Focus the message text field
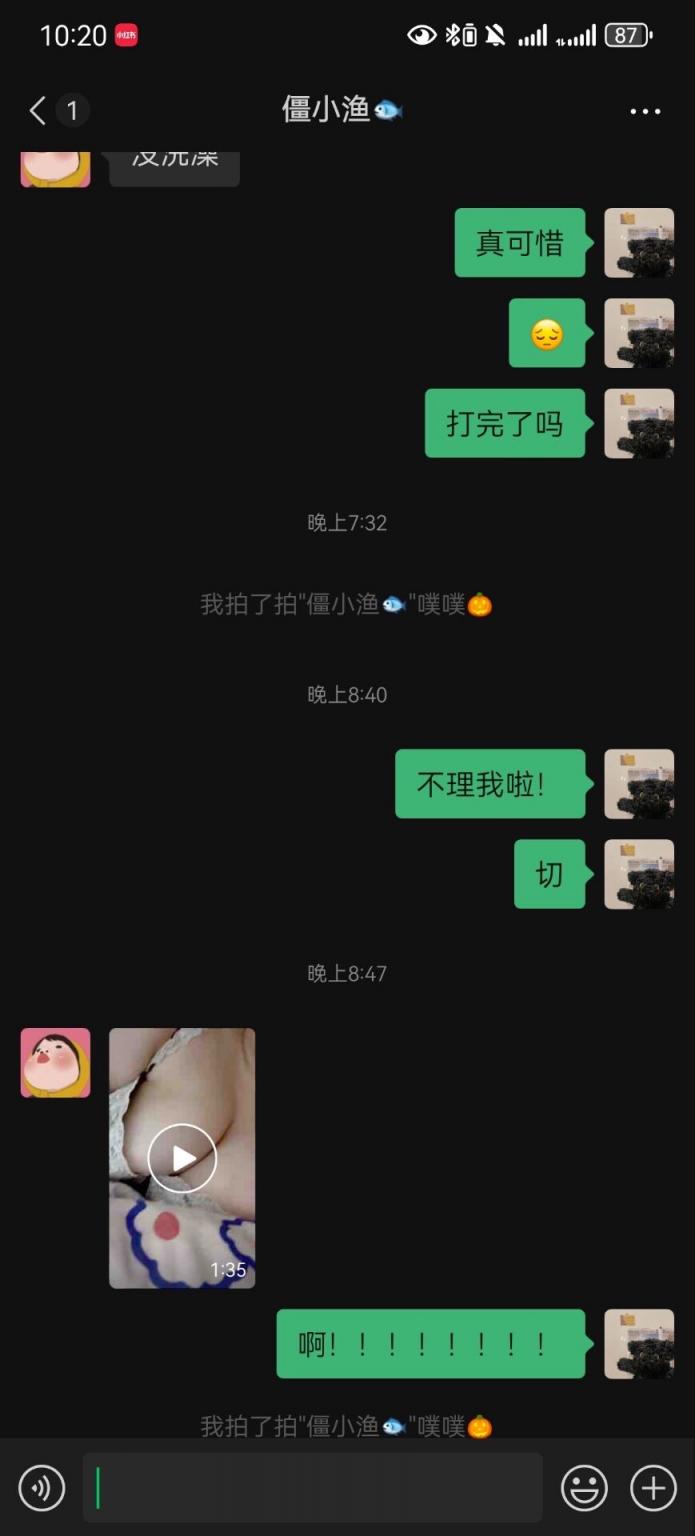This screenshot has width=695, height=1536. [x=312, y=1488]
